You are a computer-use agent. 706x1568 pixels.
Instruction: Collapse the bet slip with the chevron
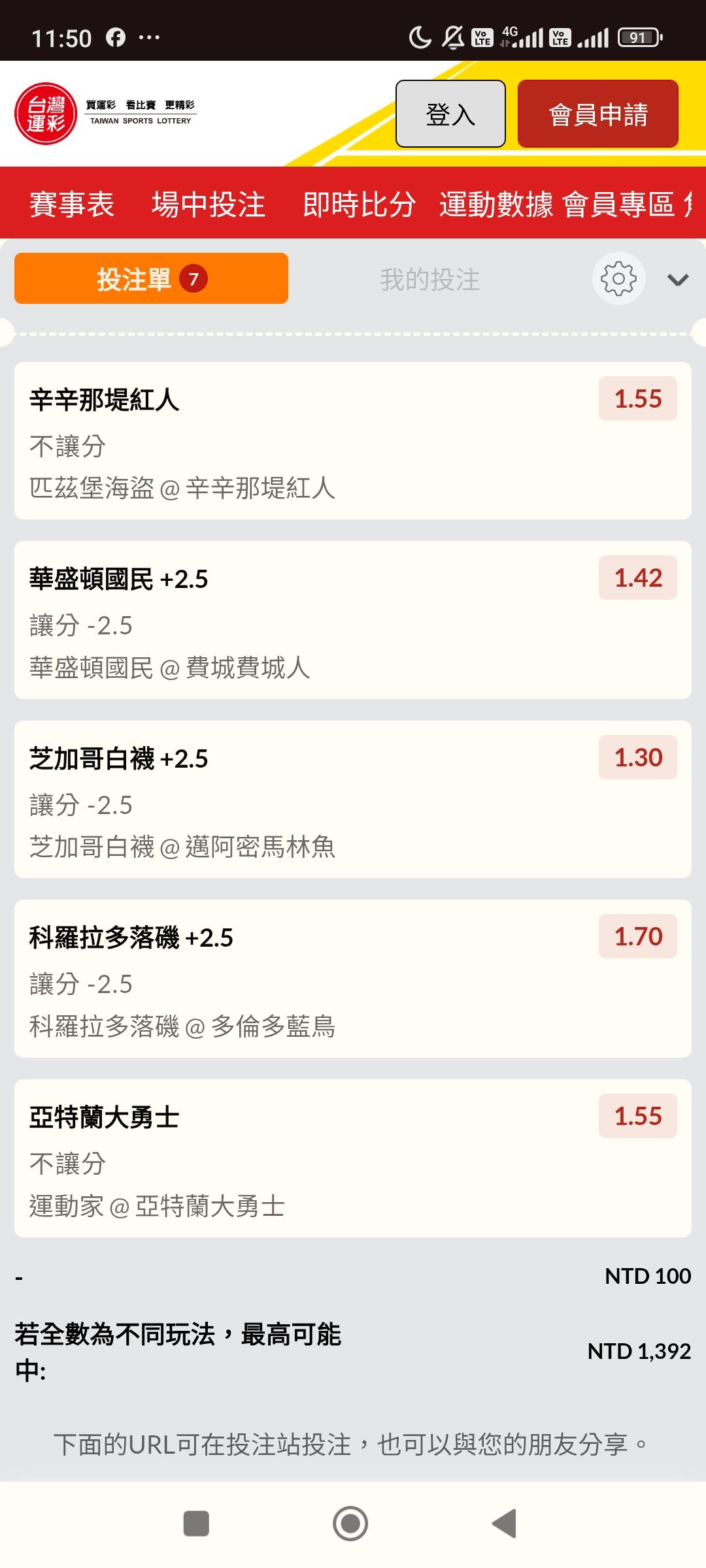coord(678,280)
